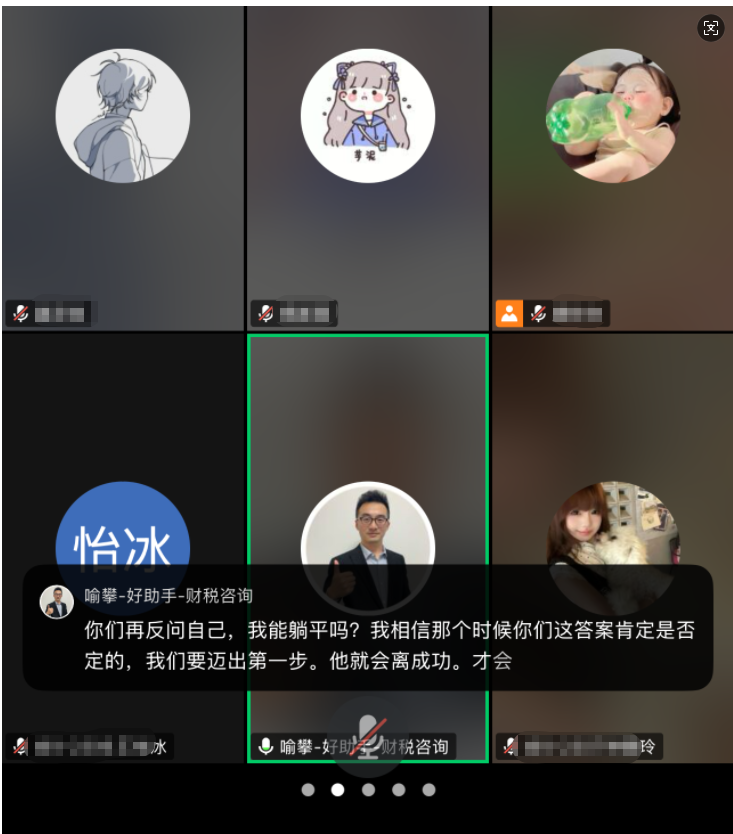Tap the scan icon in the top corner
733x834 pixels.
pyautogui.click(x=710, y=28)
